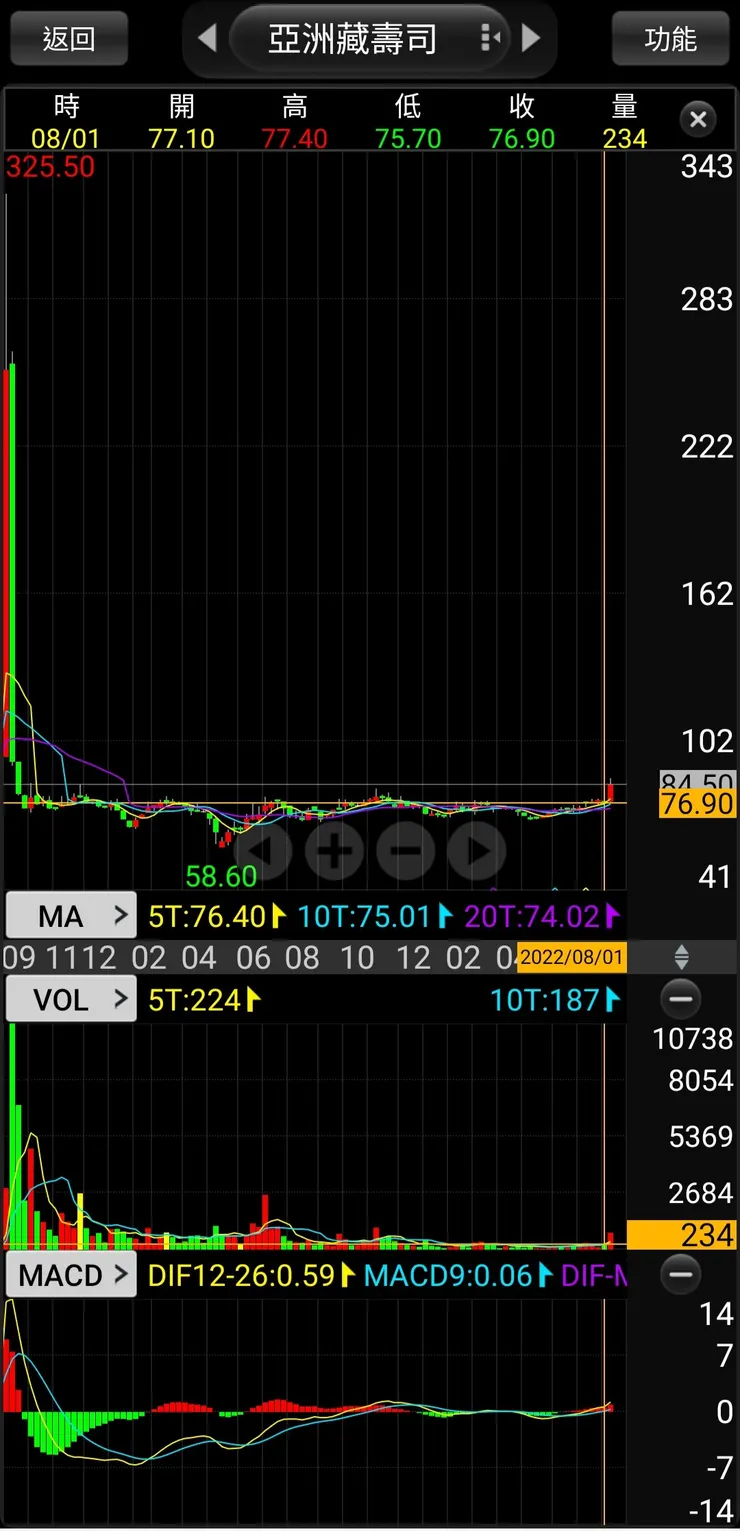
Task: Go to the next stock
Action: point(531,39)
